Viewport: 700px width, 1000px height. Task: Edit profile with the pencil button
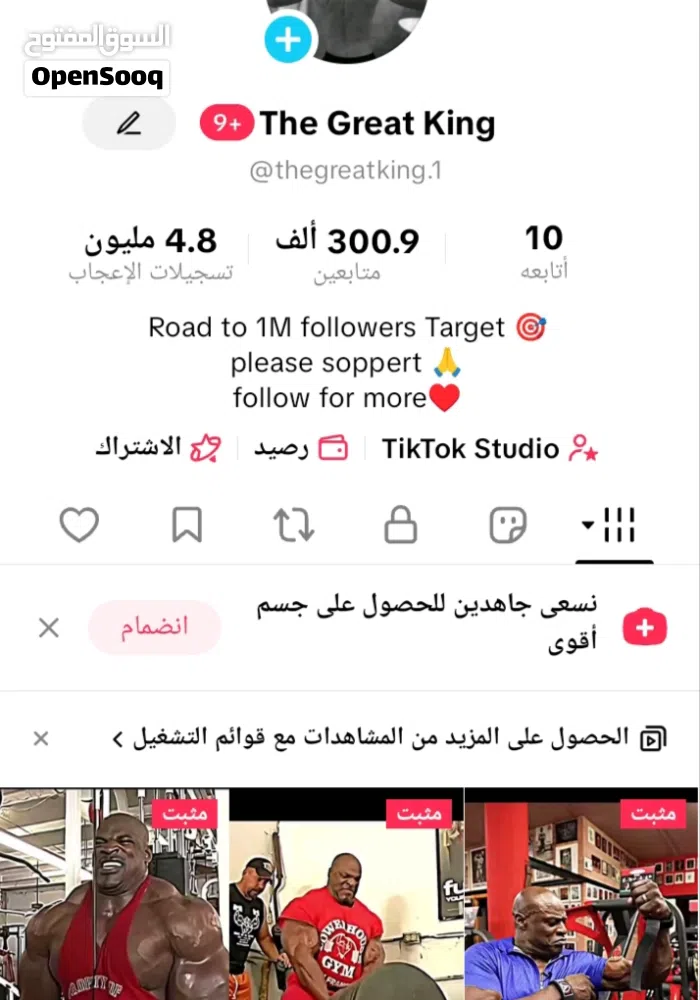(129, 124)
